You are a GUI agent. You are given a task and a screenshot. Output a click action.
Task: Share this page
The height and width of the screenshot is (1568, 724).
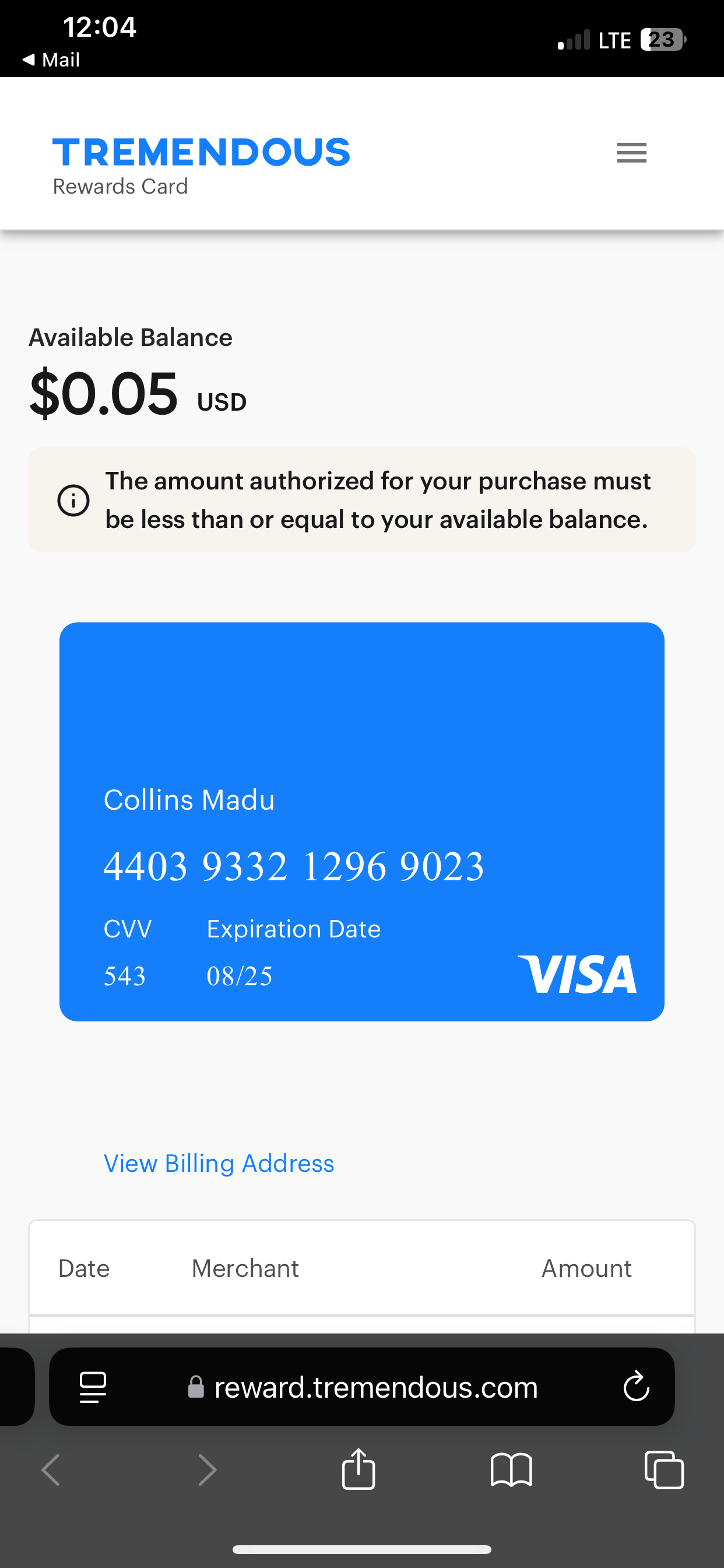pos(359,1469)
